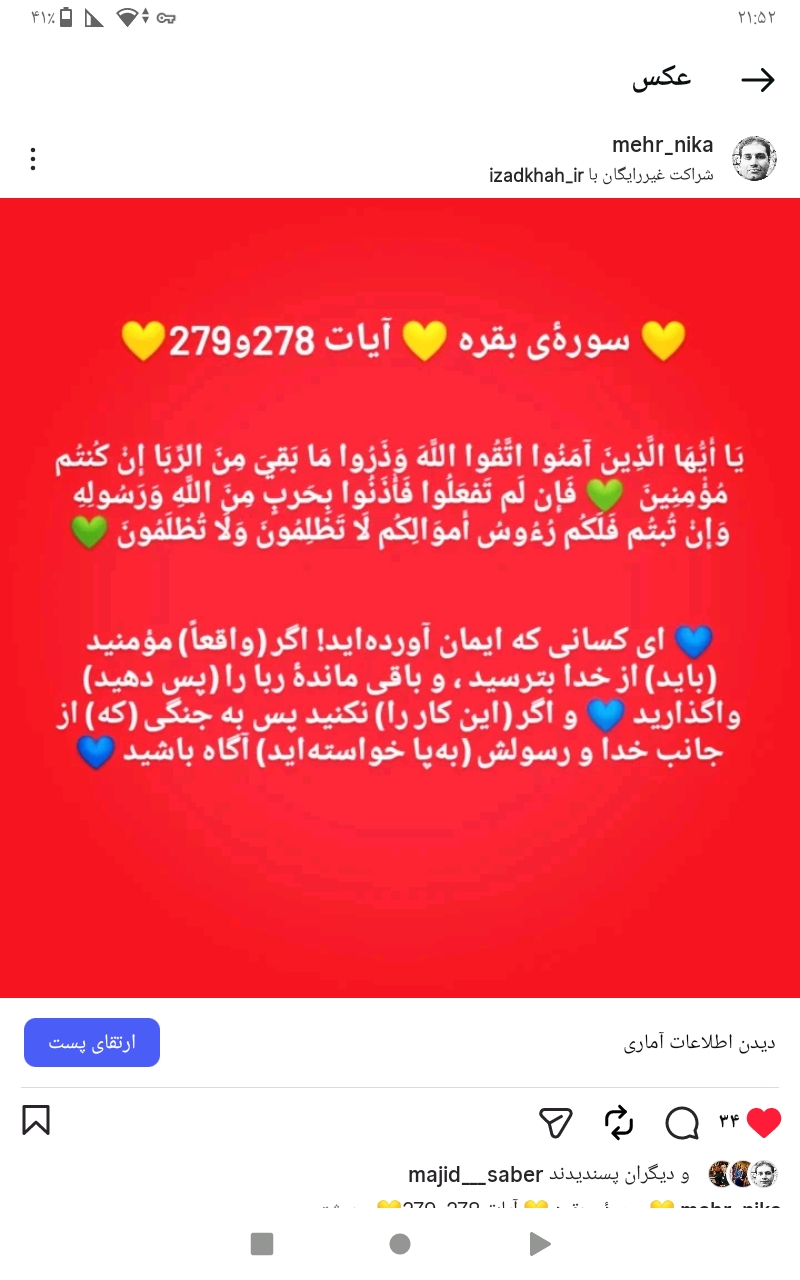Unlike the post by tapping the red heart
The height and width of the screenshot is (1280, 800).
pyautogui.click(x=763, y=1122)
